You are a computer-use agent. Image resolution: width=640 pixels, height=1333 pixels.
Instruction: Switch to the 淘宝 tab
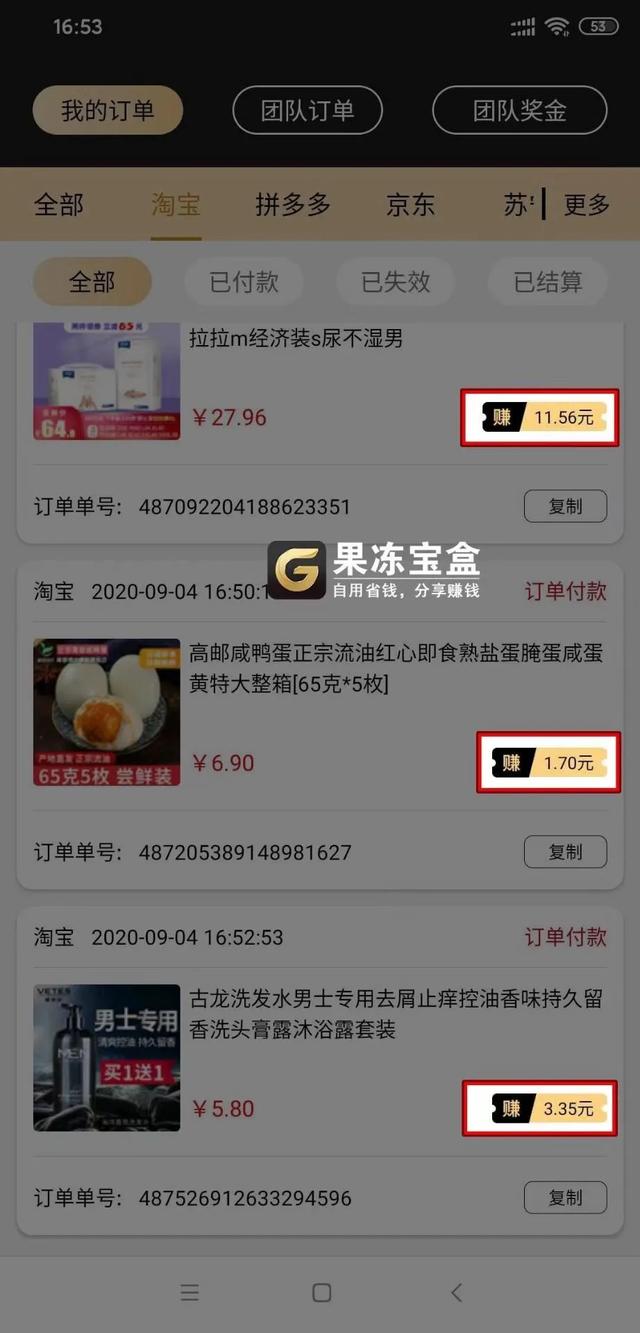click(x=176, y=205)
